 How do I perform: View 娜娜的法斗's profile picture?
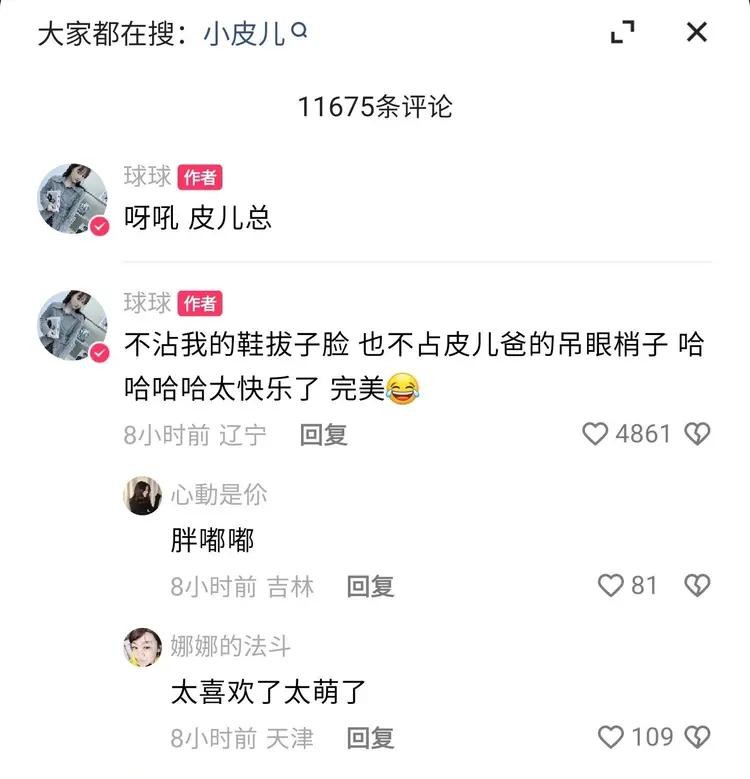(x=142, y=647)
